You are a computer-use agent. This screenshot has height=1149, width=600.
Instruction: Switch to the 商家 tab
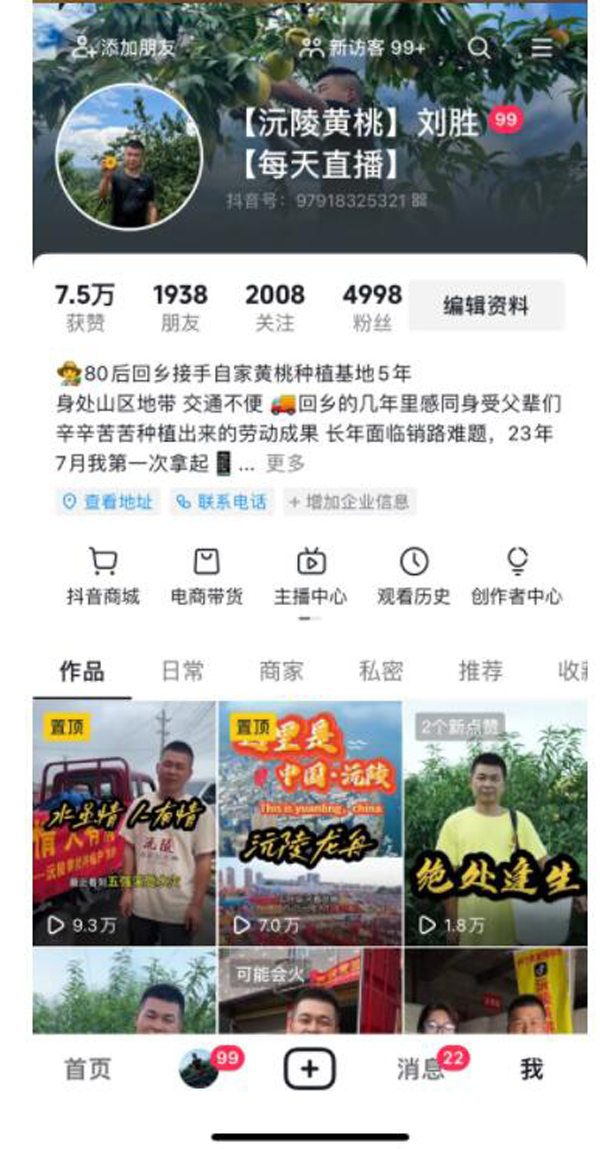click(x=281, y=671)
